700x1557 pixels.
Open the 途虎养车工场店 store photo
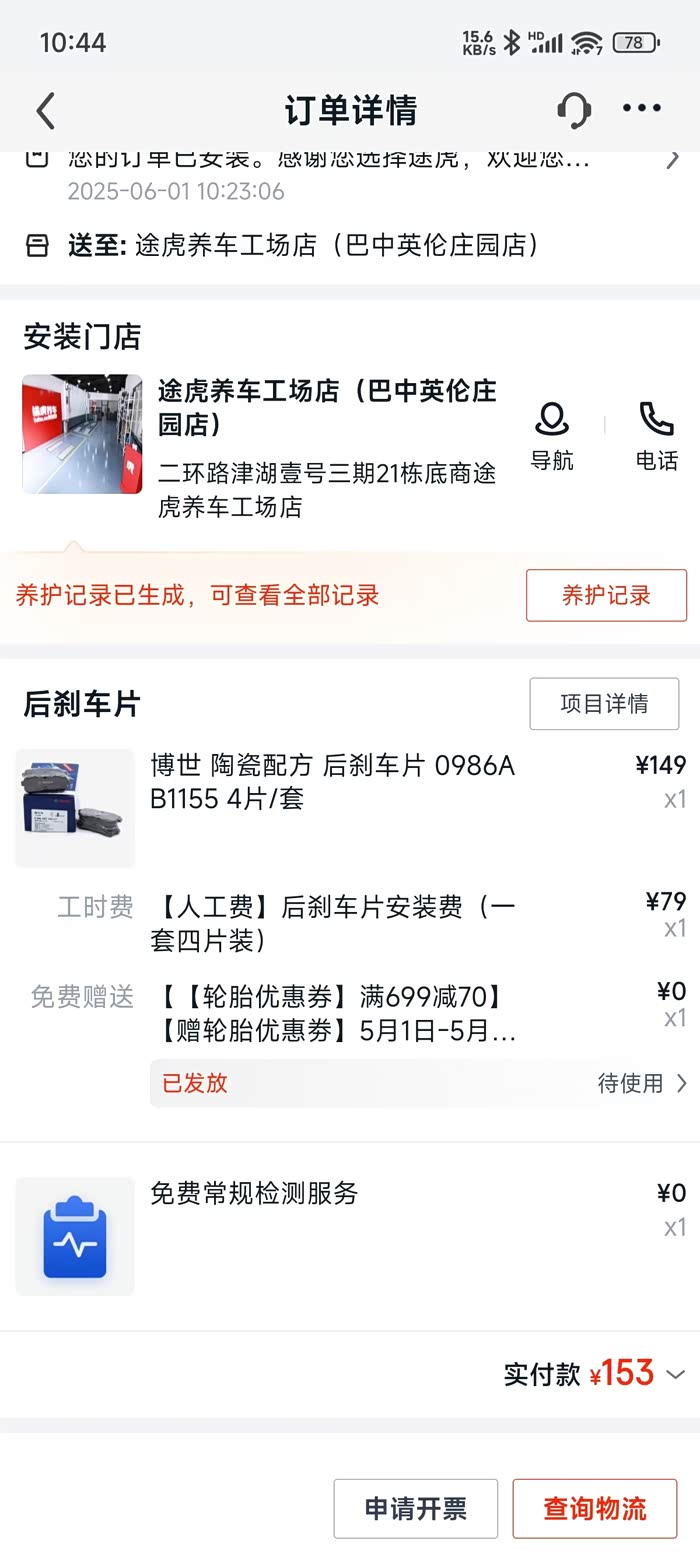(x=82, y=434)
